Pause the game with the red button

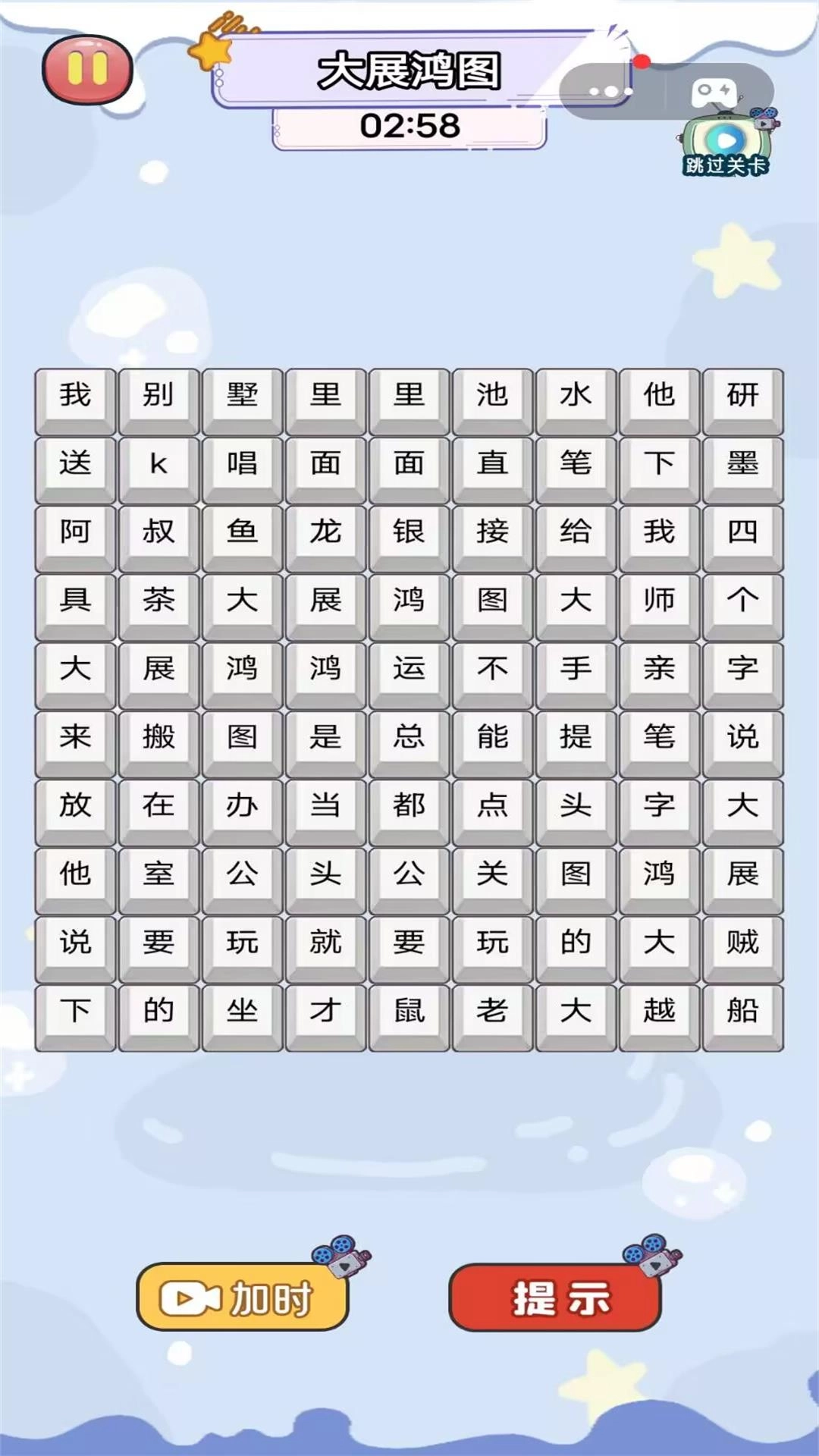tap(87, 70)
